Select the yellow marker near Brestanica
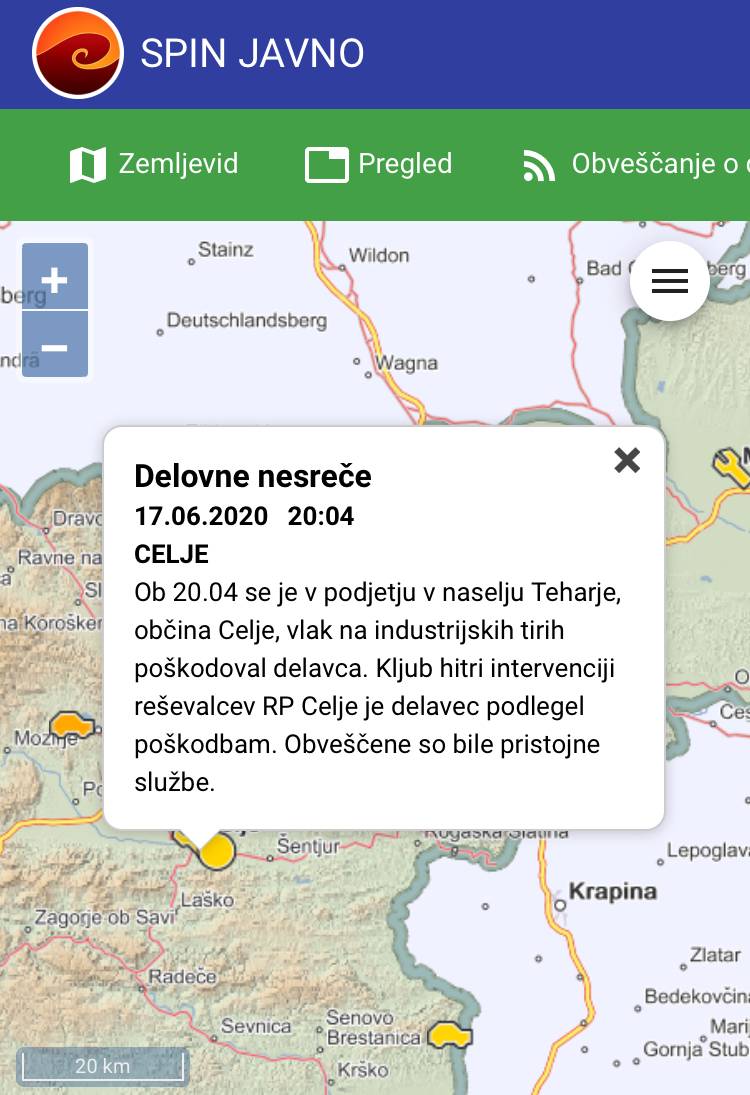Viewport: 750px width, 1095px height. (x=450, y=1035)
